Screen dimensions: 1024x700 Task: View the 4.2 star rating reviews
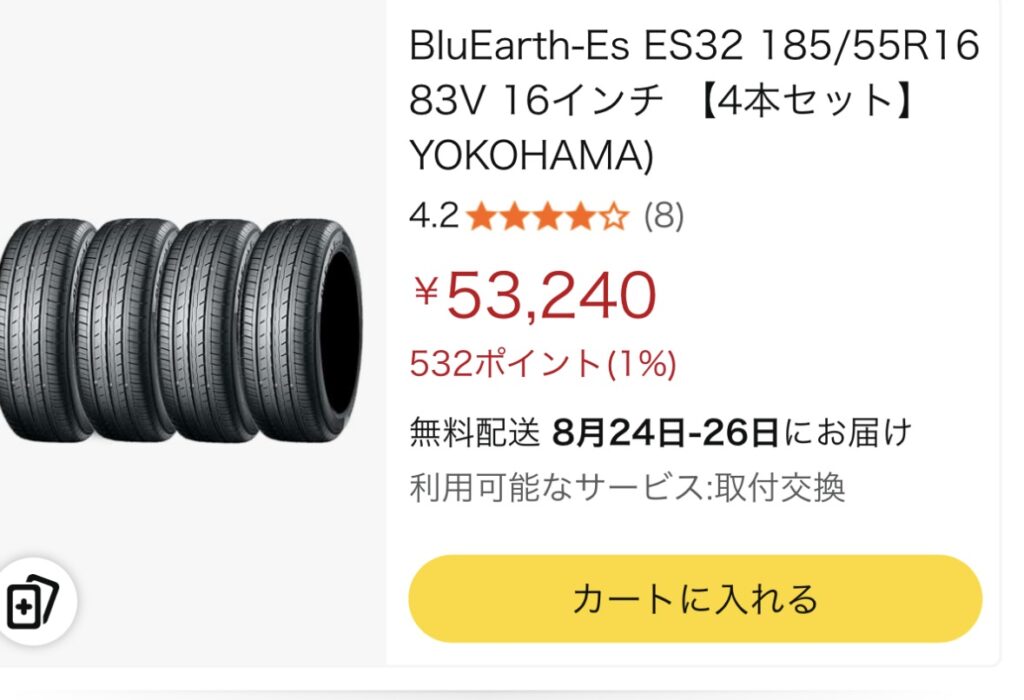click(x=547, y=216)
